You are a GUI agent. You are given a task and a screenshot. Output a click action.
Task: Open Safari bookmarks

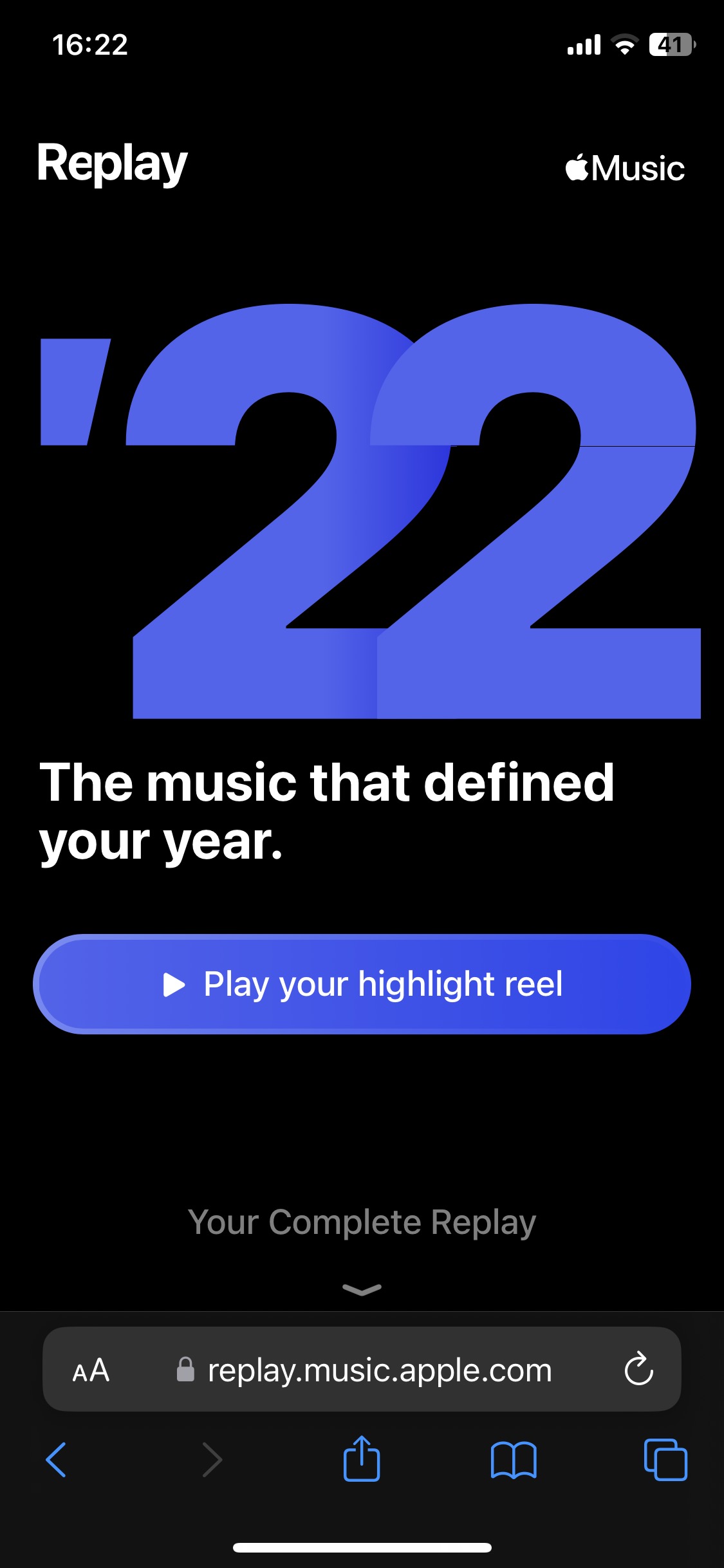pyautogui.click(x=513, y=1460)
